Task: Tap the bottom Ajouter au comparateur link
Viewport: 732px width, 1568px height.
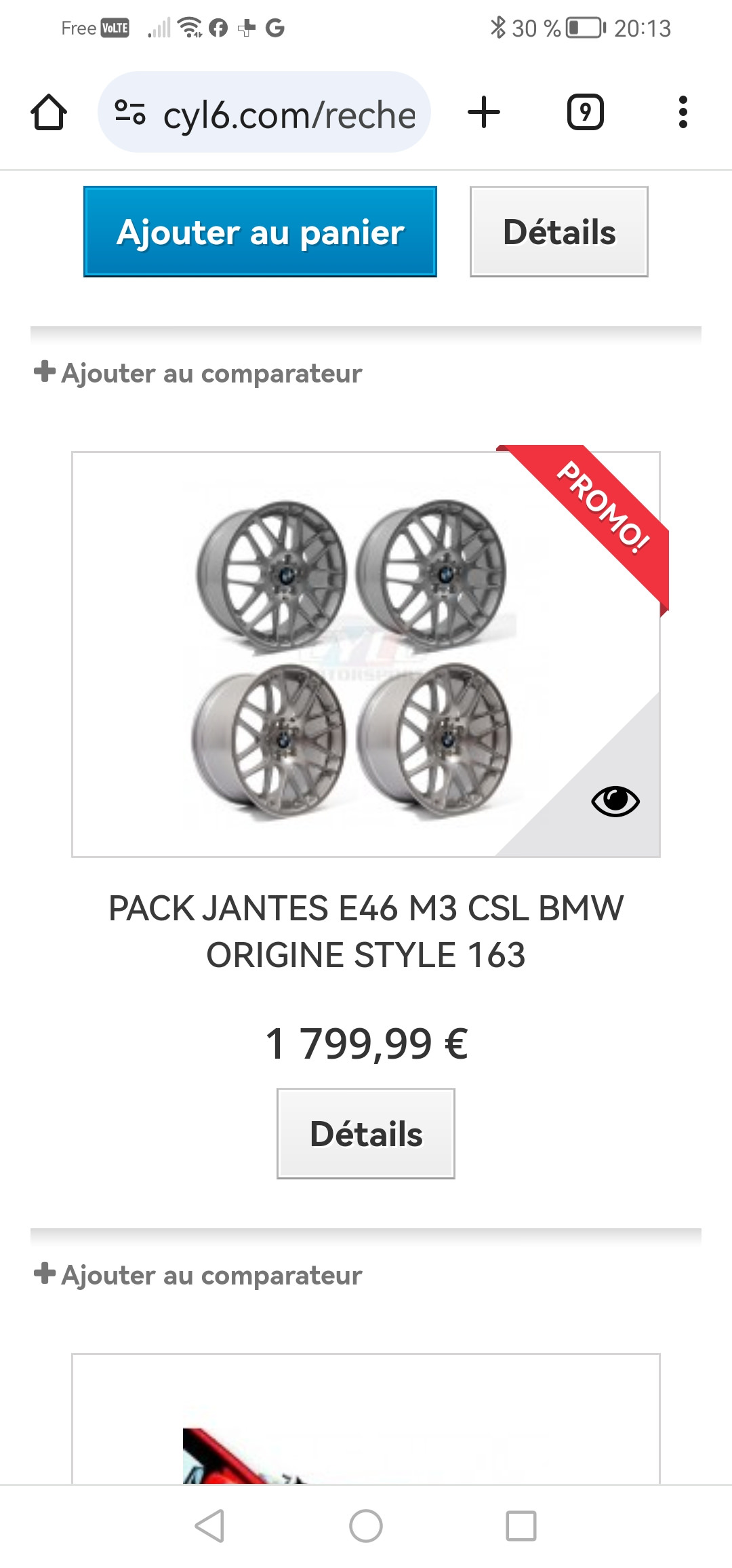Action: 198,1275
